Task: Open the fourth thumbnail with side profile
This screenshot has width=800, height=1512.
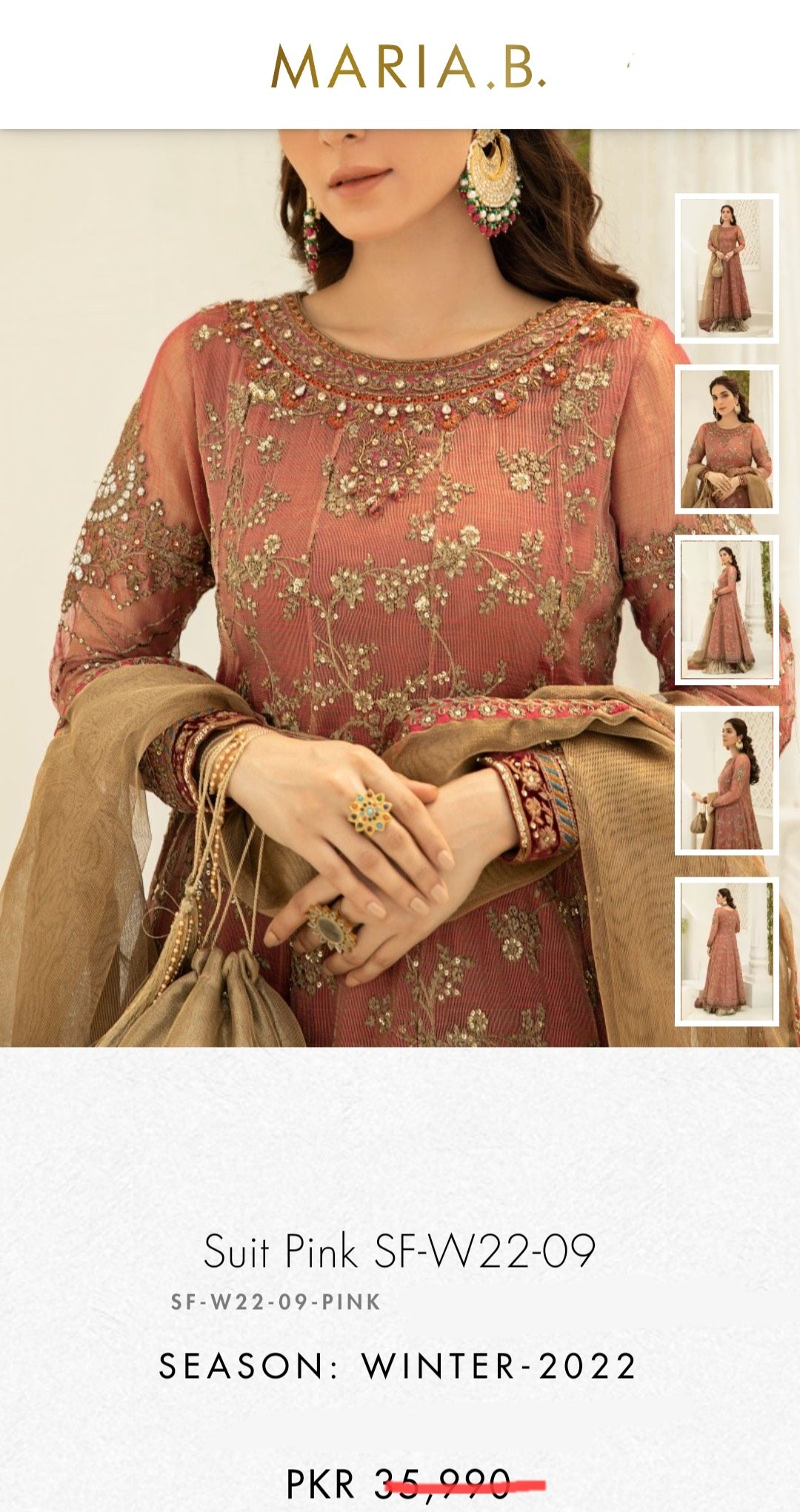Action: 727,780
